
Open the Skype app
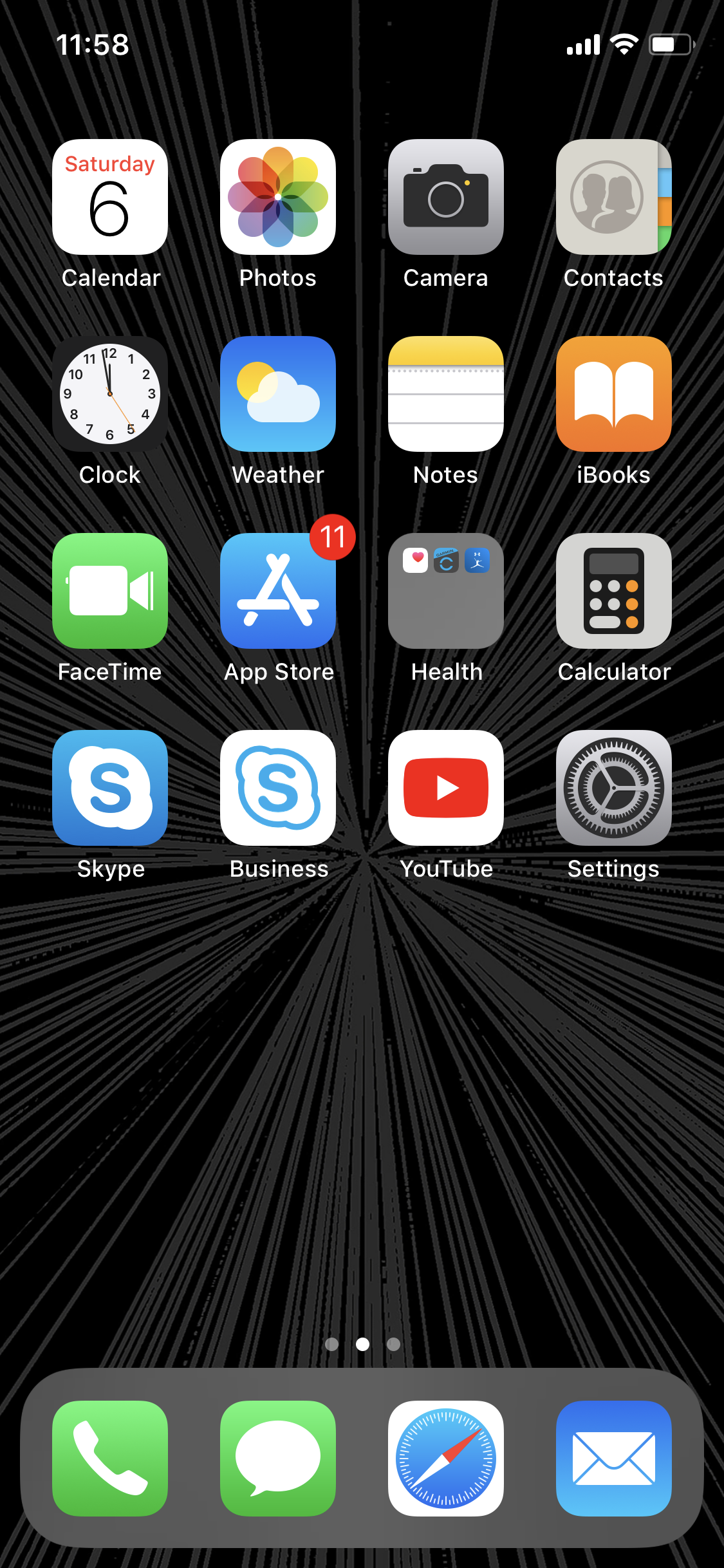tap(110, 788)
